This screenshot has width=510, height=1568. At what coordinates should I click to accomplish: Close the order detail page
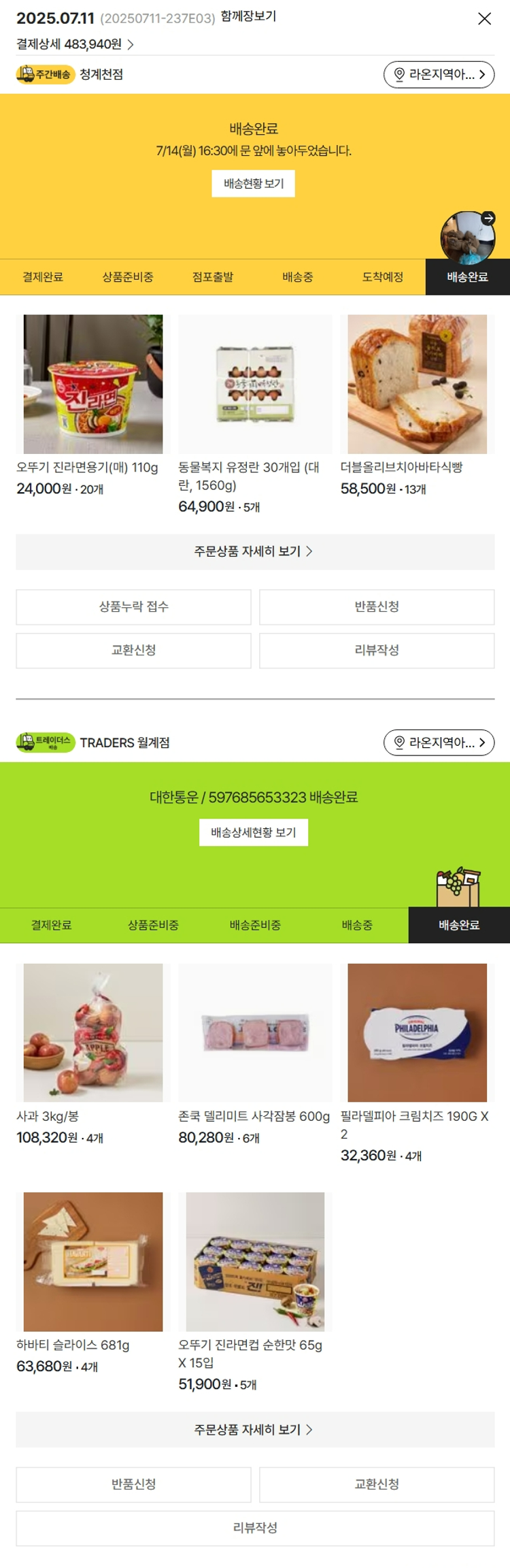[x=484, y=19]
